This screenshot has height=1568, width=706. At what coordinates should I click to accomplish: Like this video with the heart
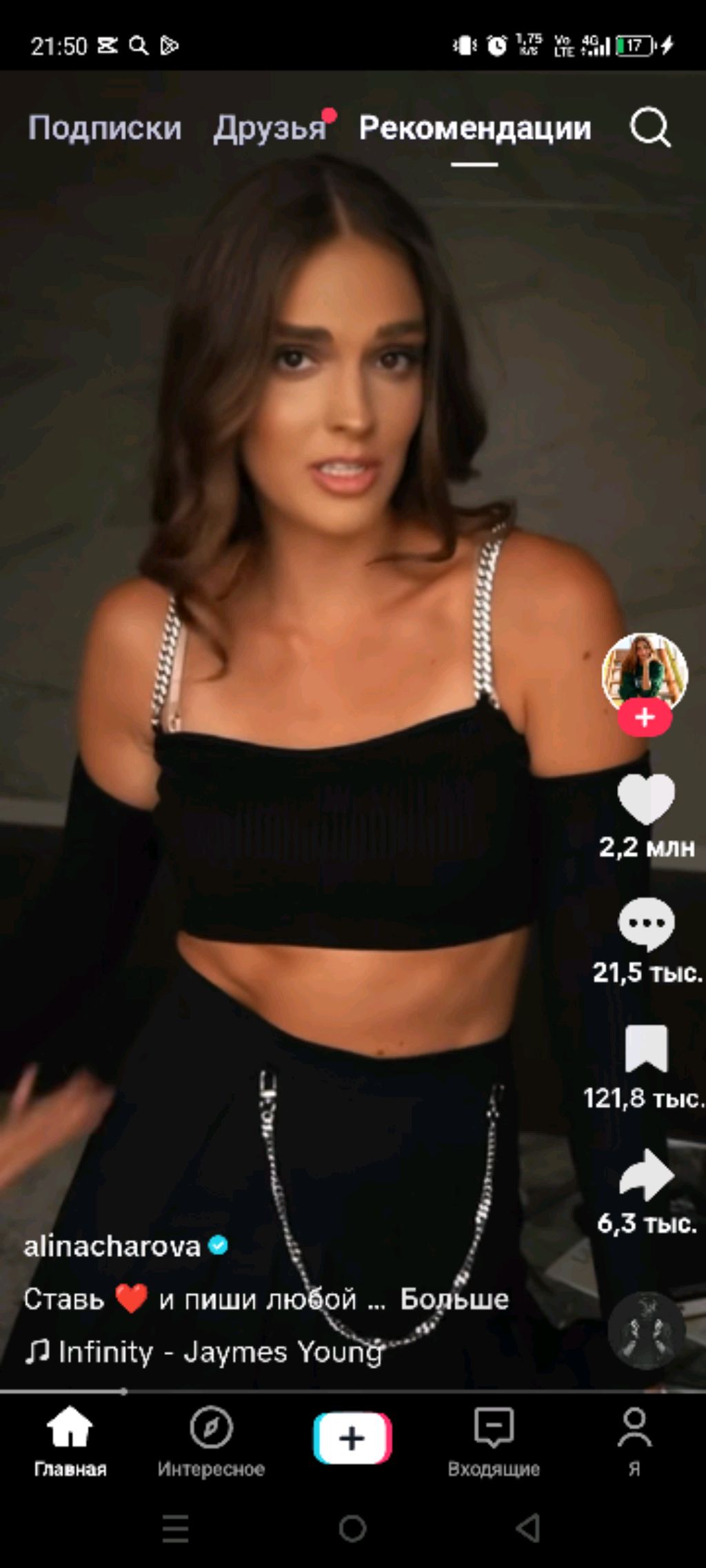click(x=646, y=800)
